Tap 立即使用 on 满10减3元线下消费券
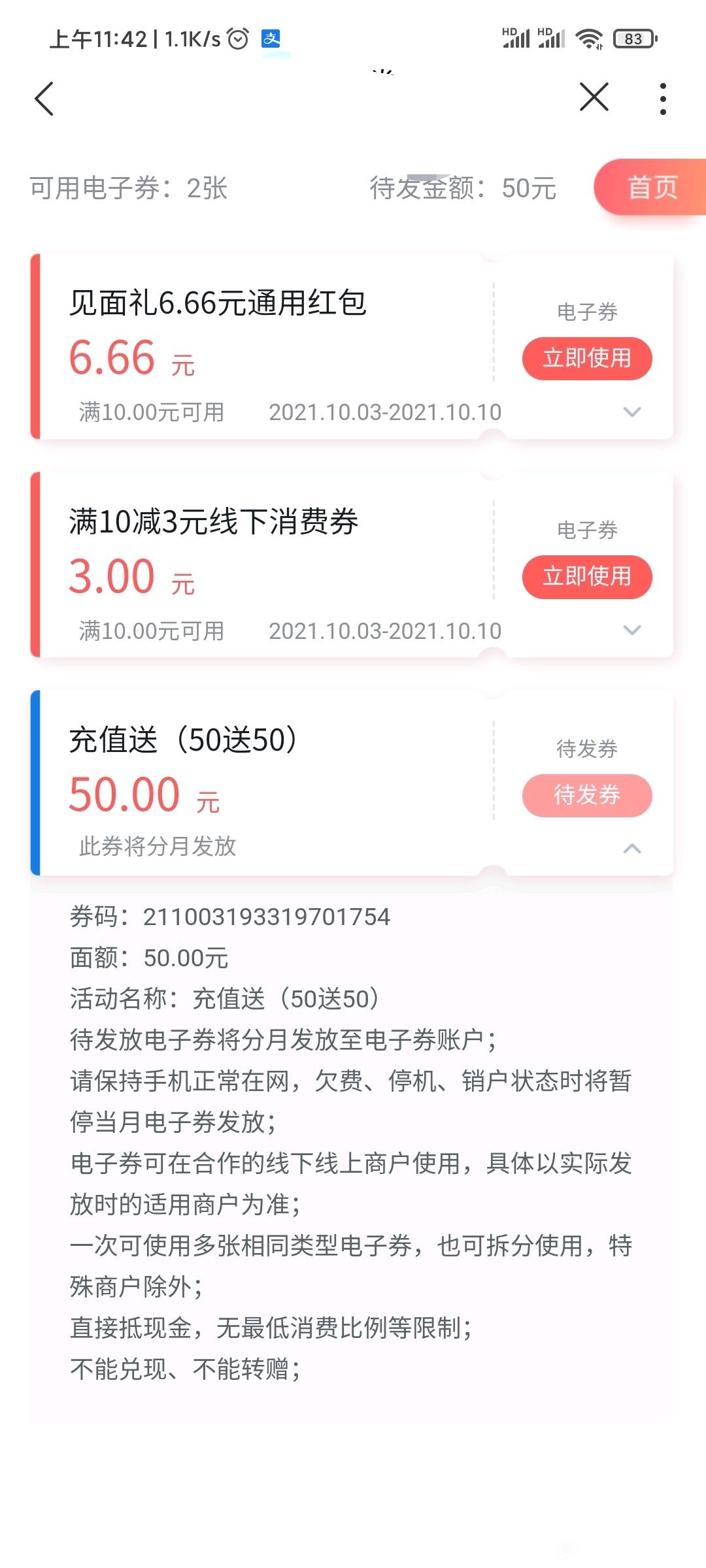 [587, 576]
